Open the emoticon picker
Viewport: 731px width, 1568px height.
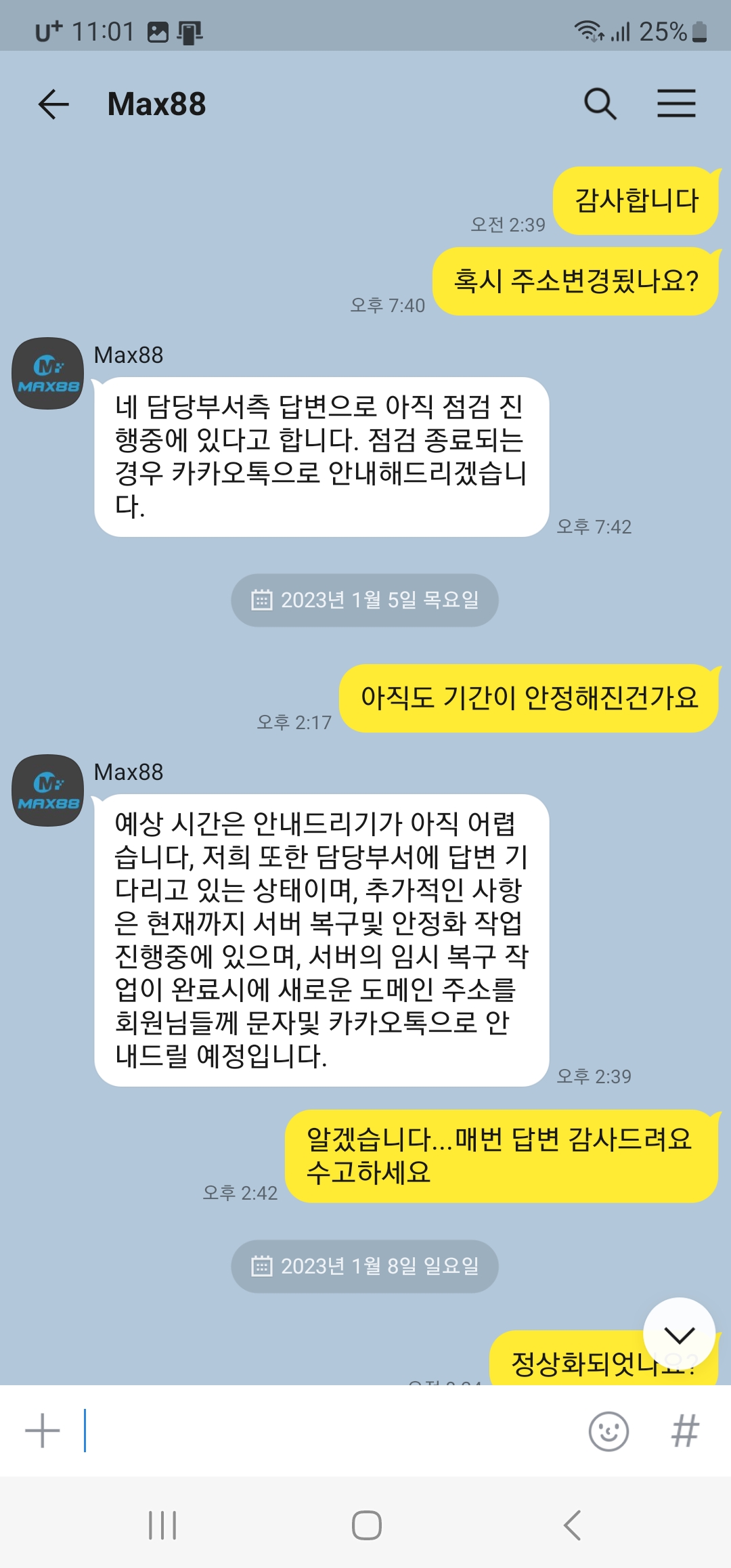click(608, 1431)
